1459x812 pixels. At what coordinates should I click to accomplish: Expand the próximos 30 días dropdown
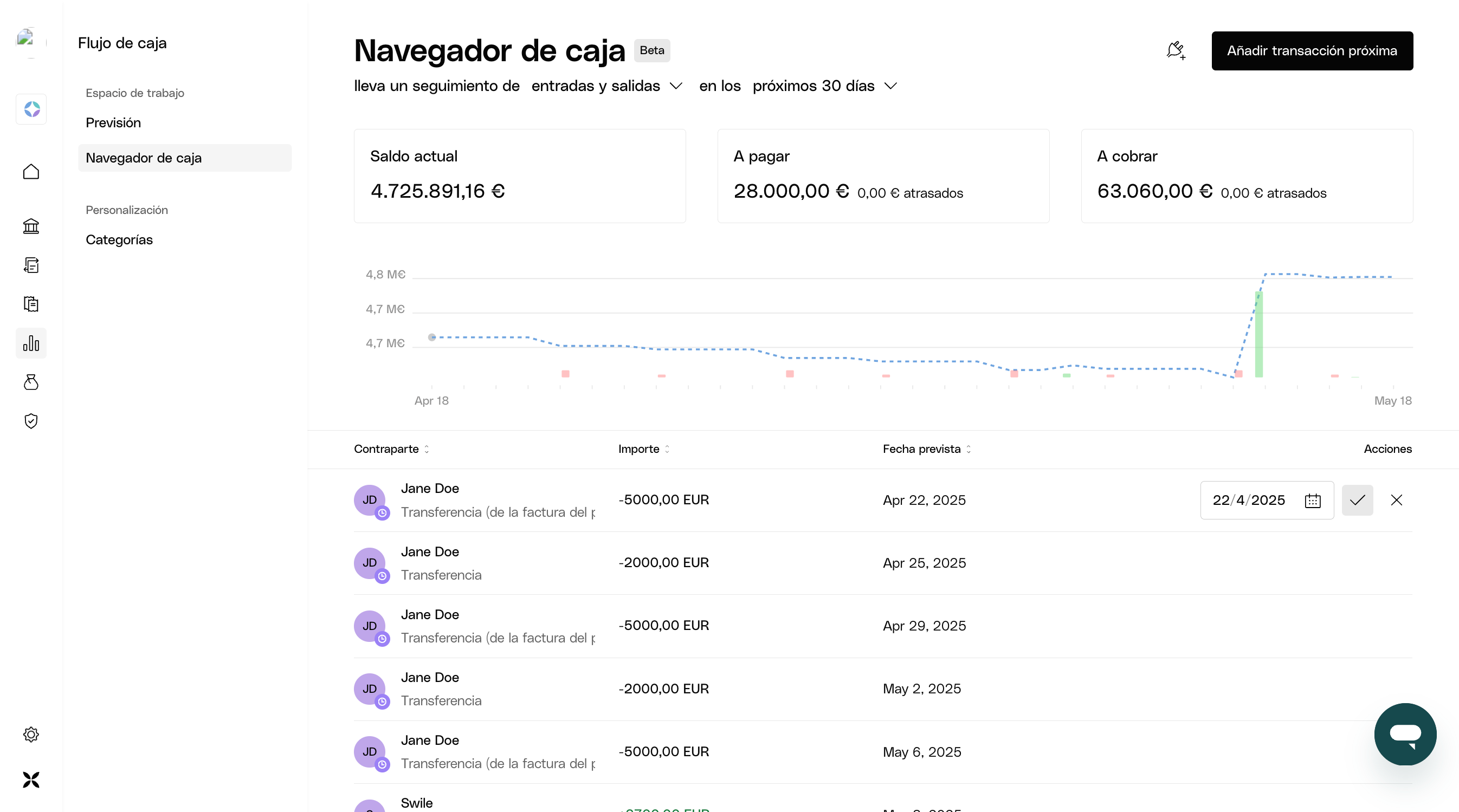tap(825, 86)
